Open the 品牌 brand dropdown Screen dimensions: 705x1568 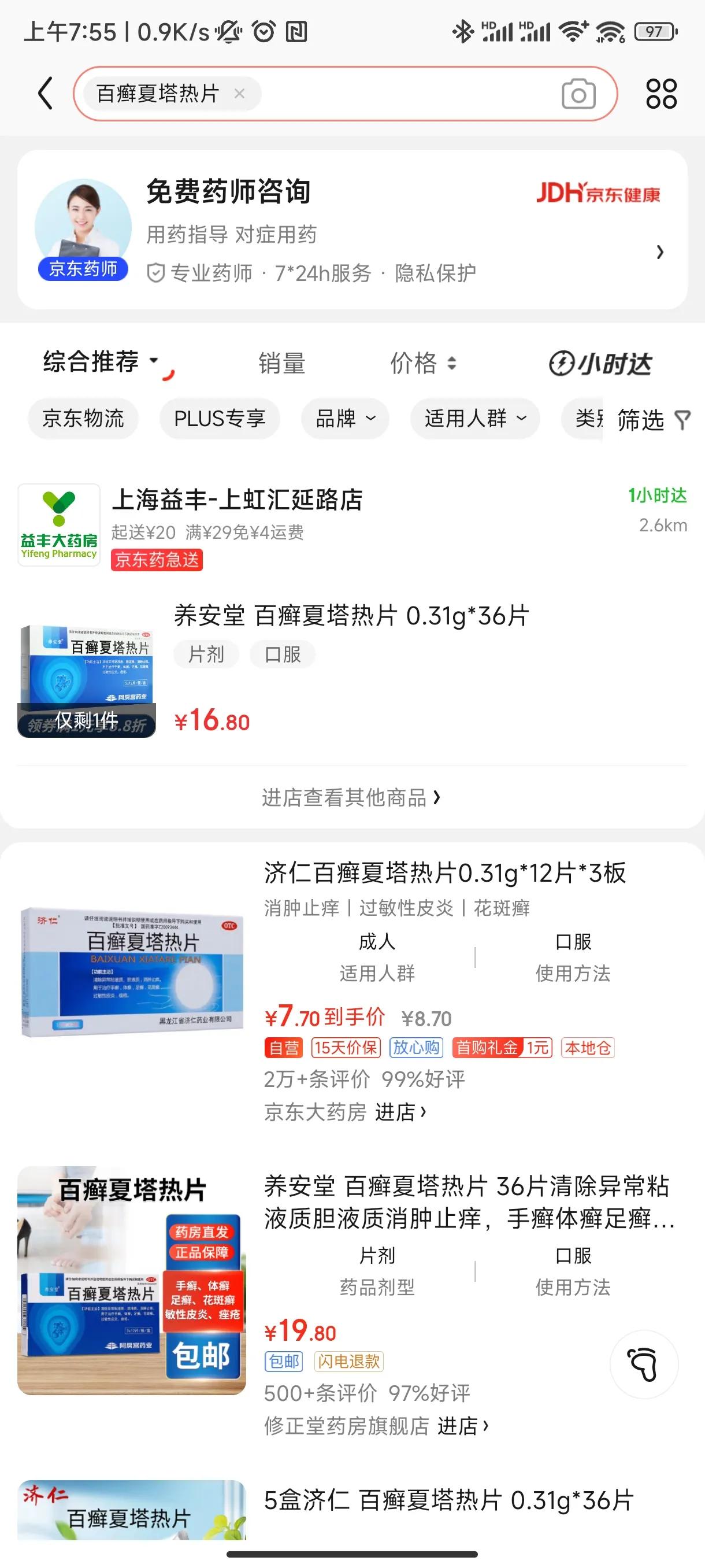pos(344,419)
